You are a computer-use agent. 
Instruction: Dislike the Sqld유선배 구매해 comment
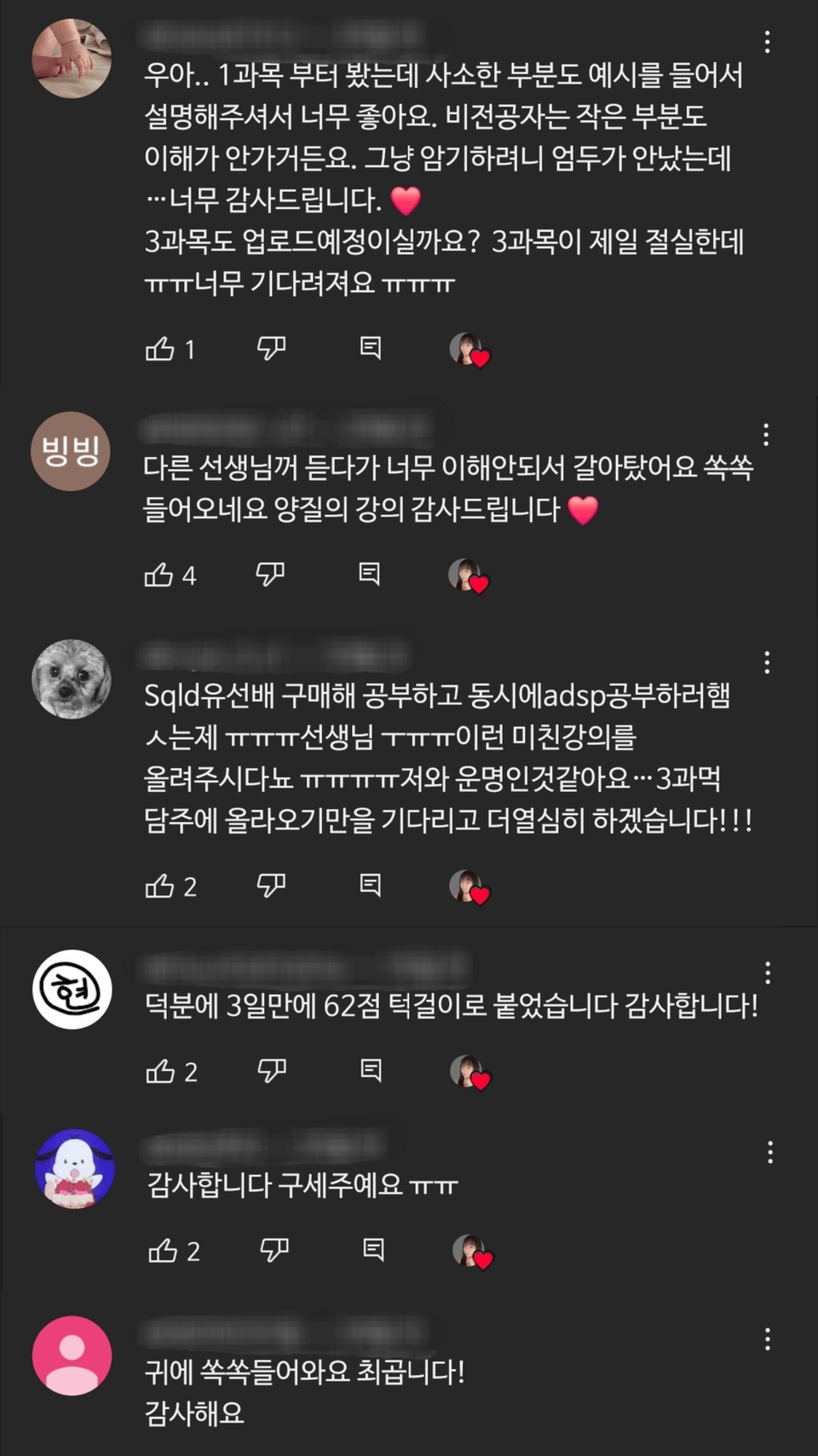point(271,886)
